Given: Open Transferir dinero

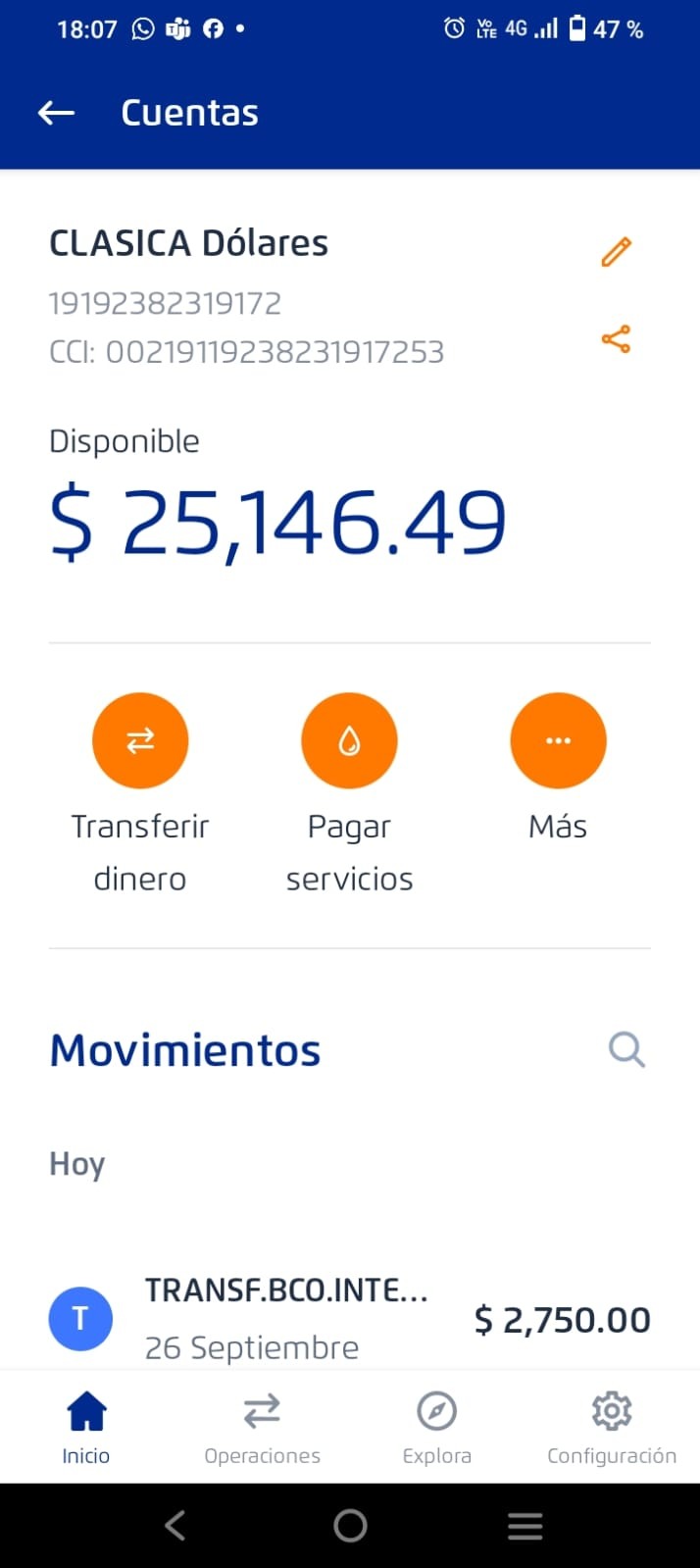Looking at the screenshot, I should 140,741.
